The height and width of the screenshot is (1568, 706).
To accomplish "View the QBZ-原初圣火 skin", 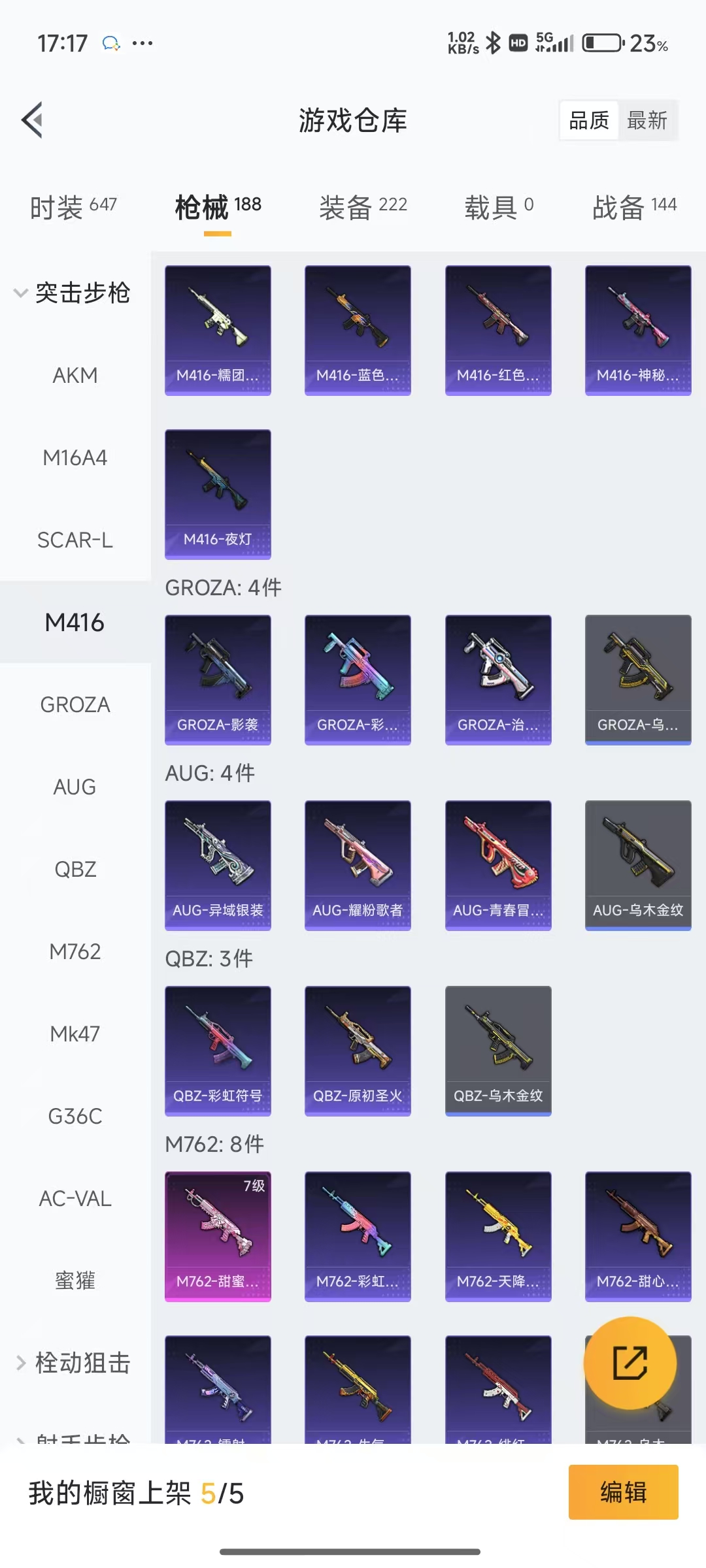I will 358,1051.
